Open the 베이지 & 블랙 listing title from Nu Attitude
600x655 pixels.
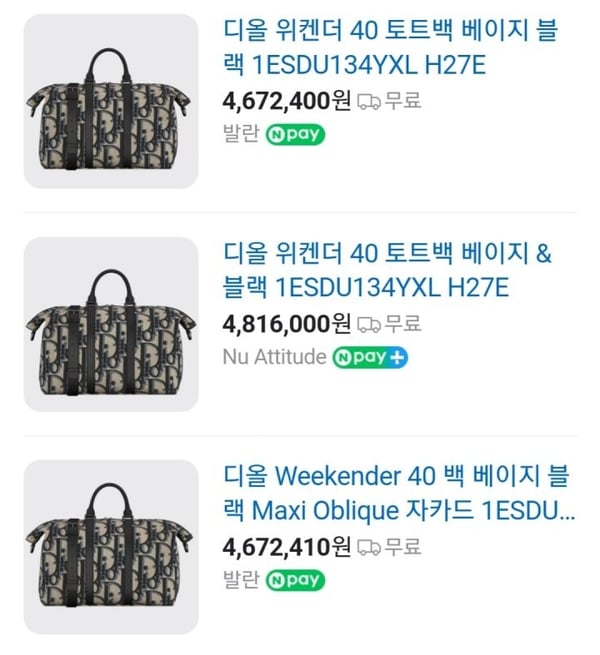pyautogui.click(x=388, y=271)
